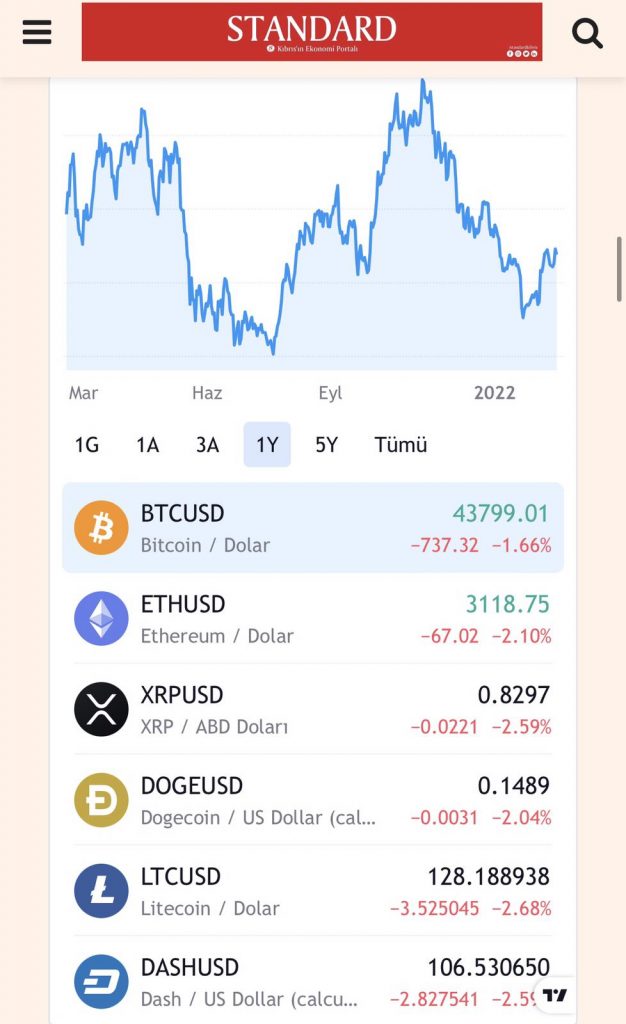View the XRPUSD row
Image resolution: width=626 pixels, height=1024 pixels.
[312, 710]
